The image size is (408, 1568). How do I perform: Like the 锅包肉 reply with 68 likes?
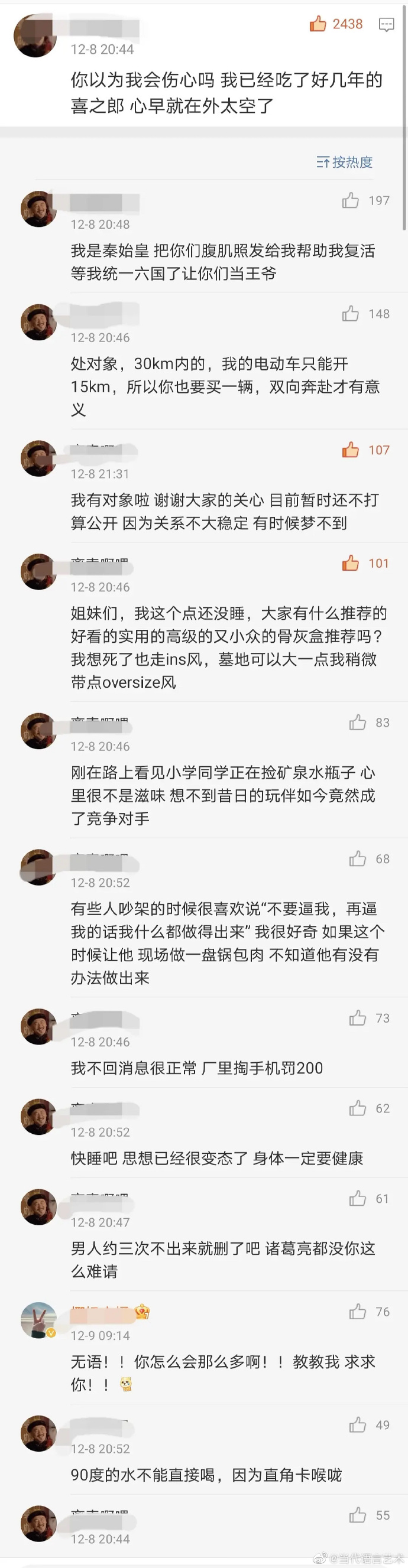pos(358,859)
